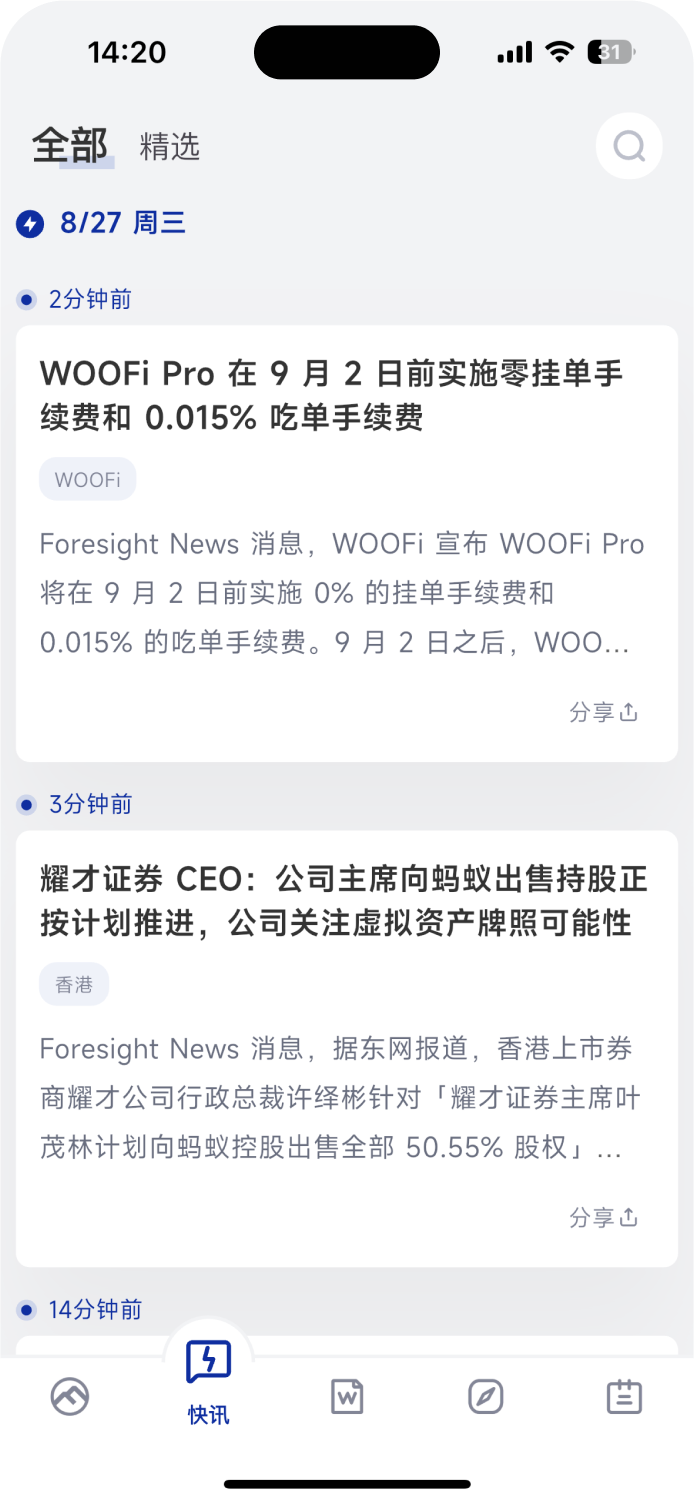Open the search magnifier icon
The height and width of the screenshot is (1503, 694).
629,147
